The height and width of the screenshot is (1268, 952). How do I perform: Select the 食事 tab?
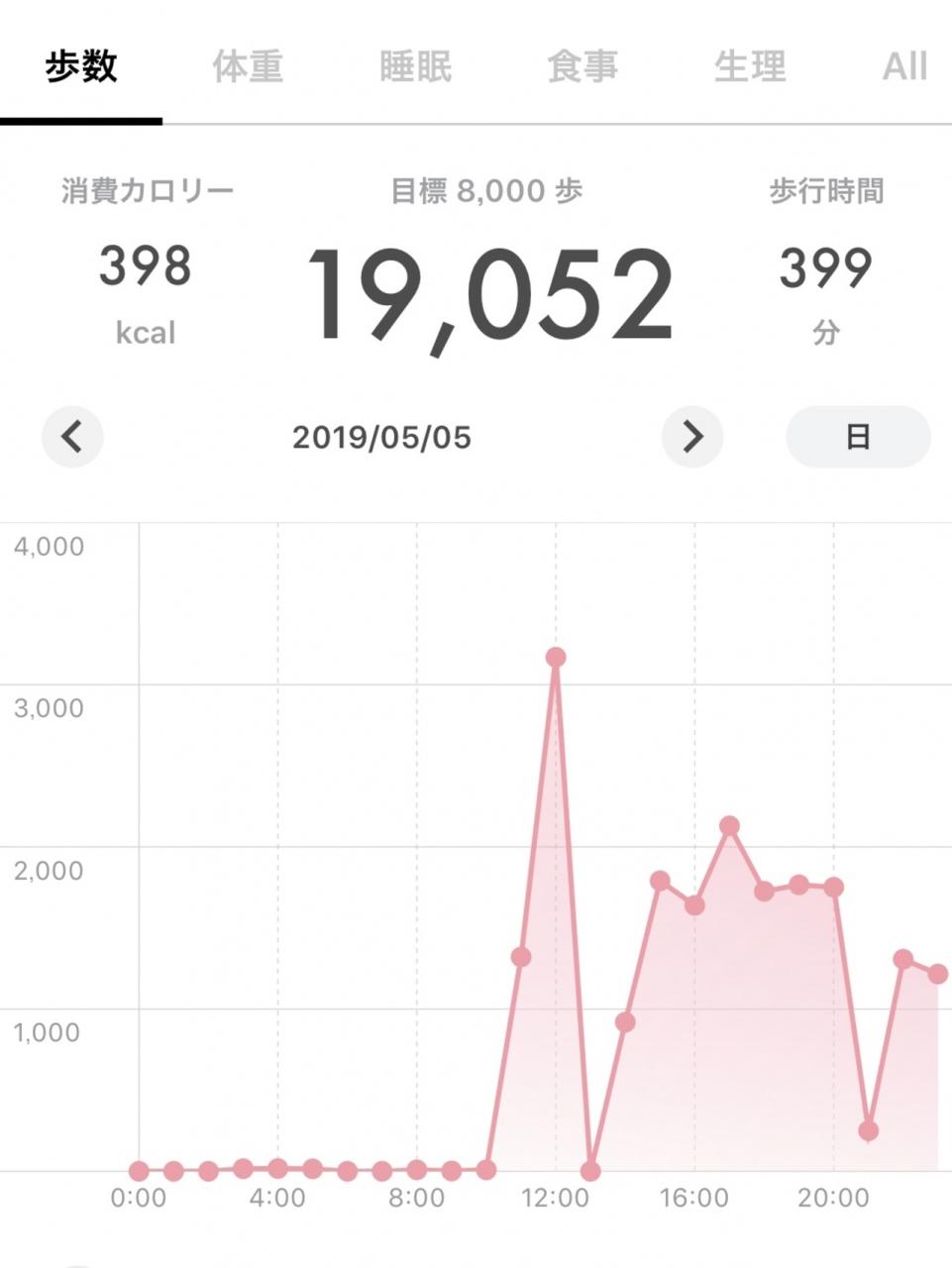coord(582,66)
